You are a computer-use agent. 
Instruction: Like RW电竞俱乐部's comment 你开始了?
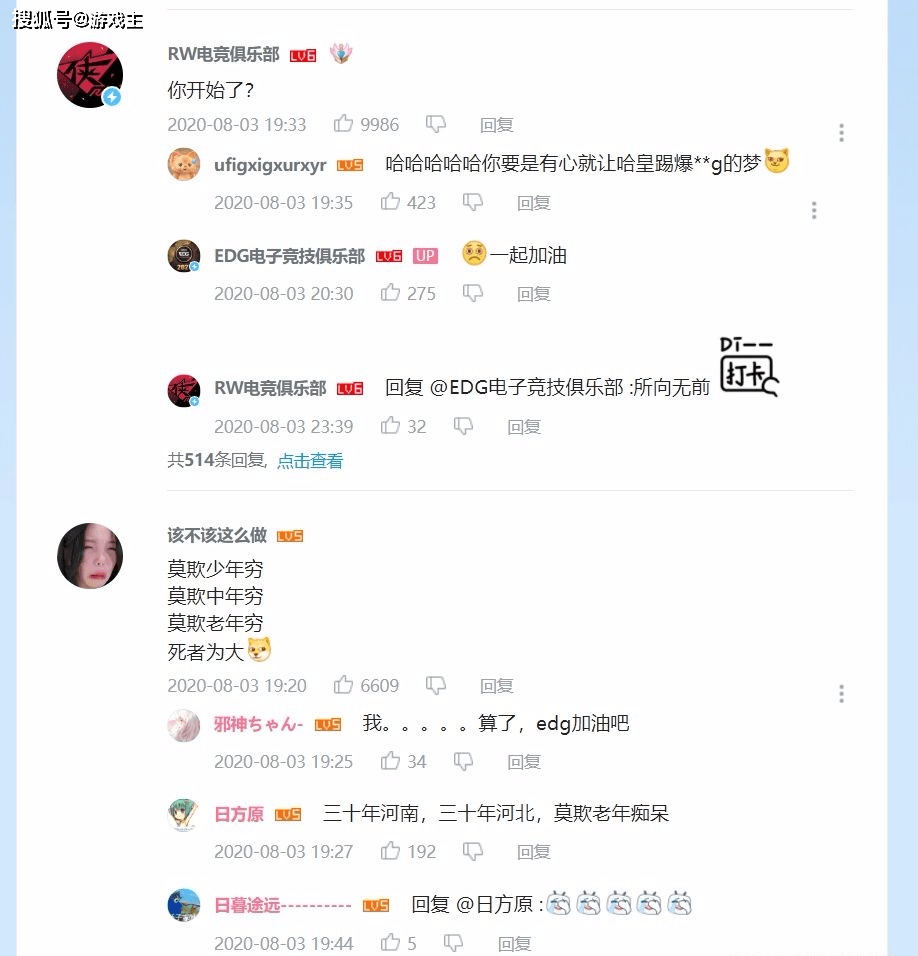coord(344,124)
